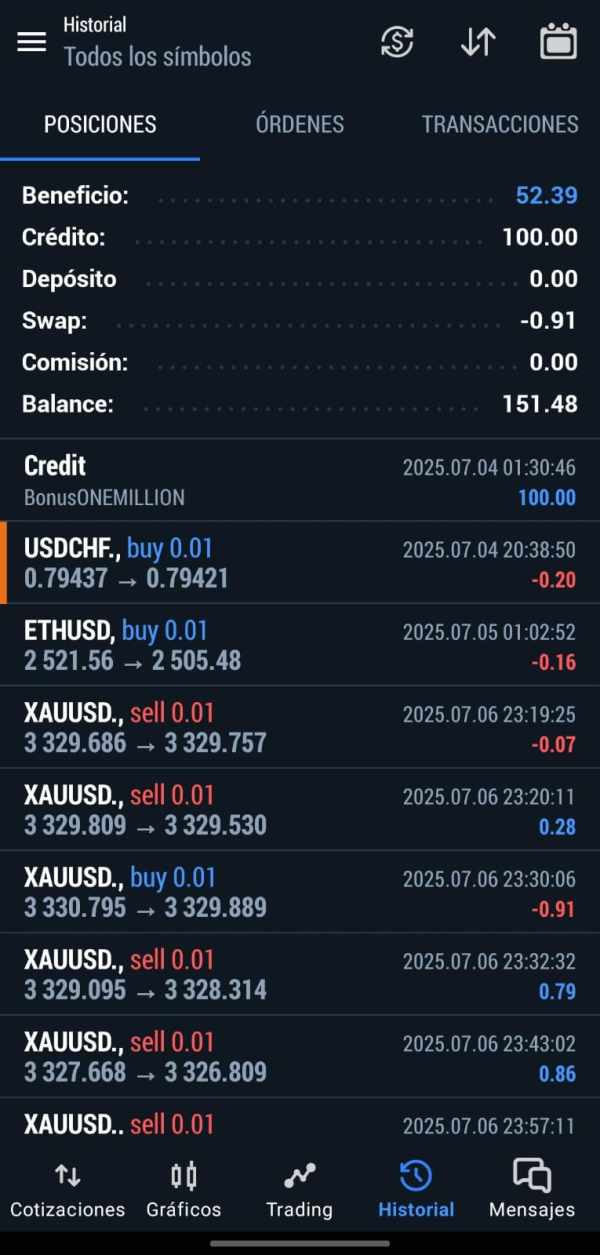Tap the currency symbol filter icon
Image resolution: width=600 pixels, height=1255 pixels.
398,42
